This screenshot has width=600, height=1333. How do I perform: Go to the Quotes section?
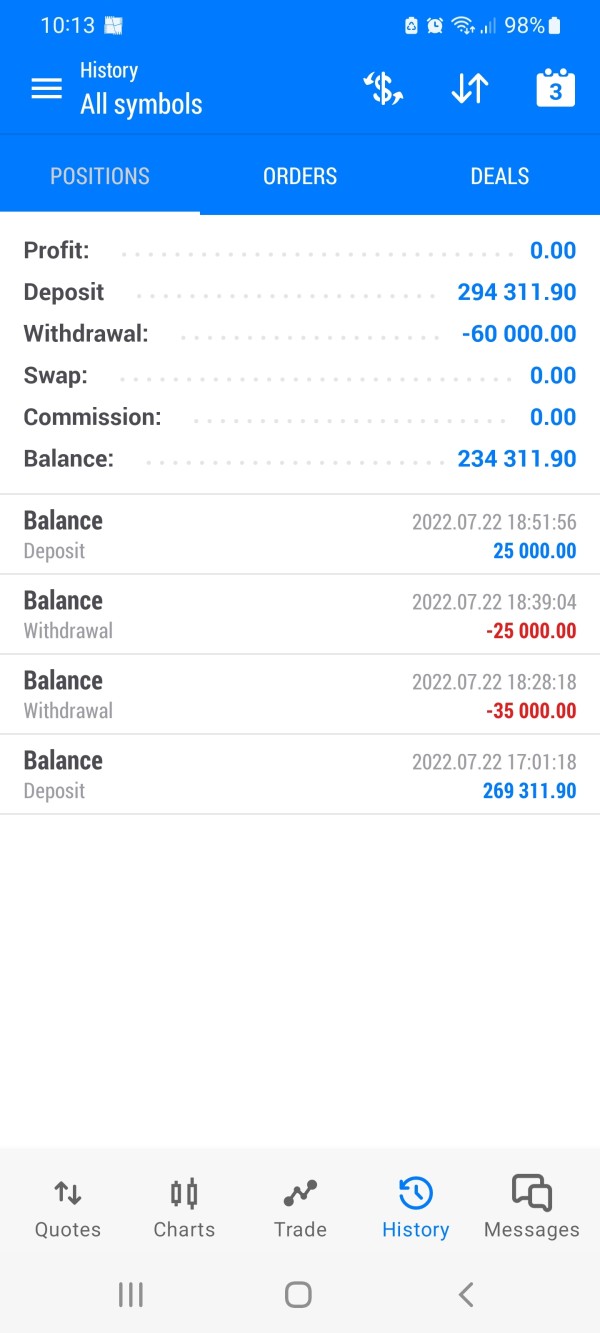click(x=68, y=1208)
